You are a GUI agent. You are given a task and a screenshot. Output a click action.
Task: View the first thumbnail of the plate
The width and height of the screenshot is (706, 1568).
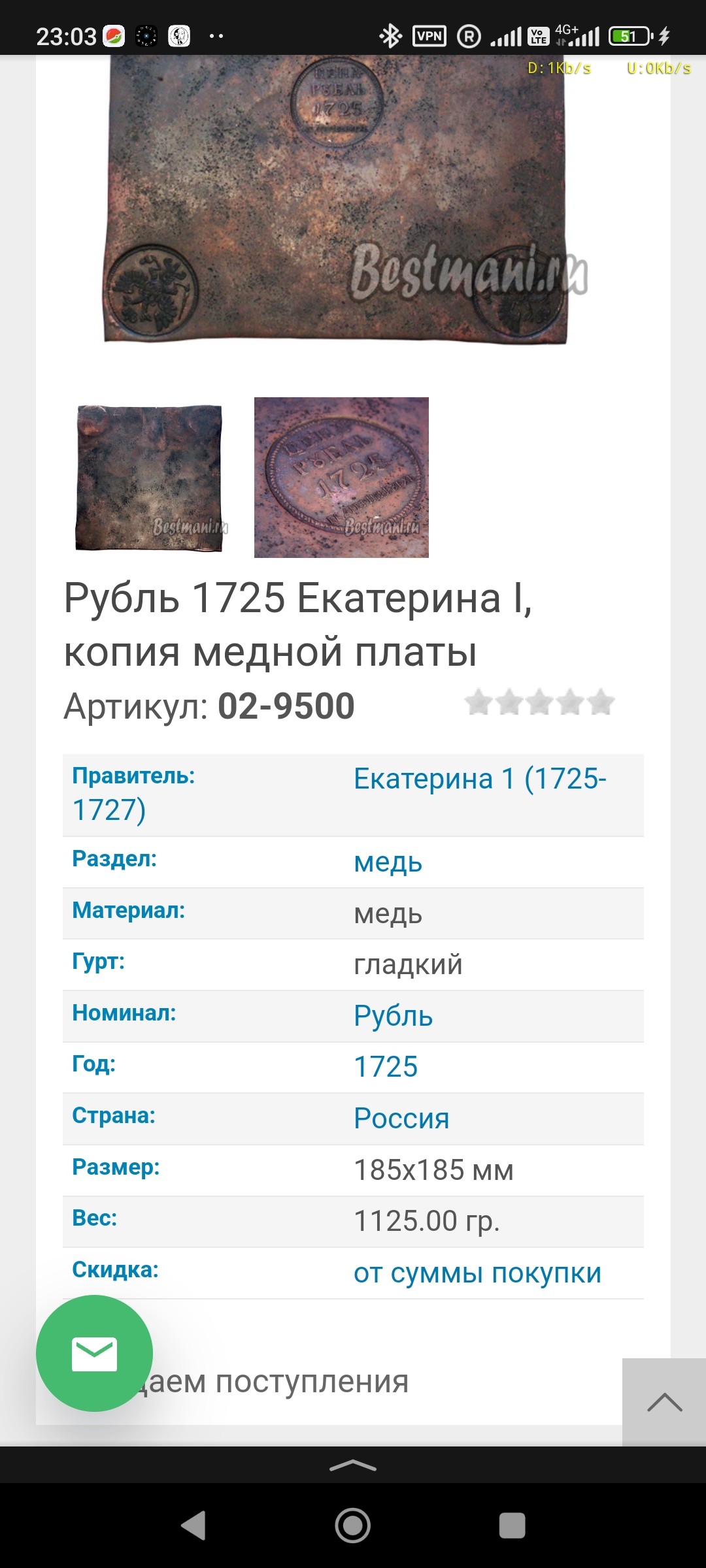pos(150,478)
